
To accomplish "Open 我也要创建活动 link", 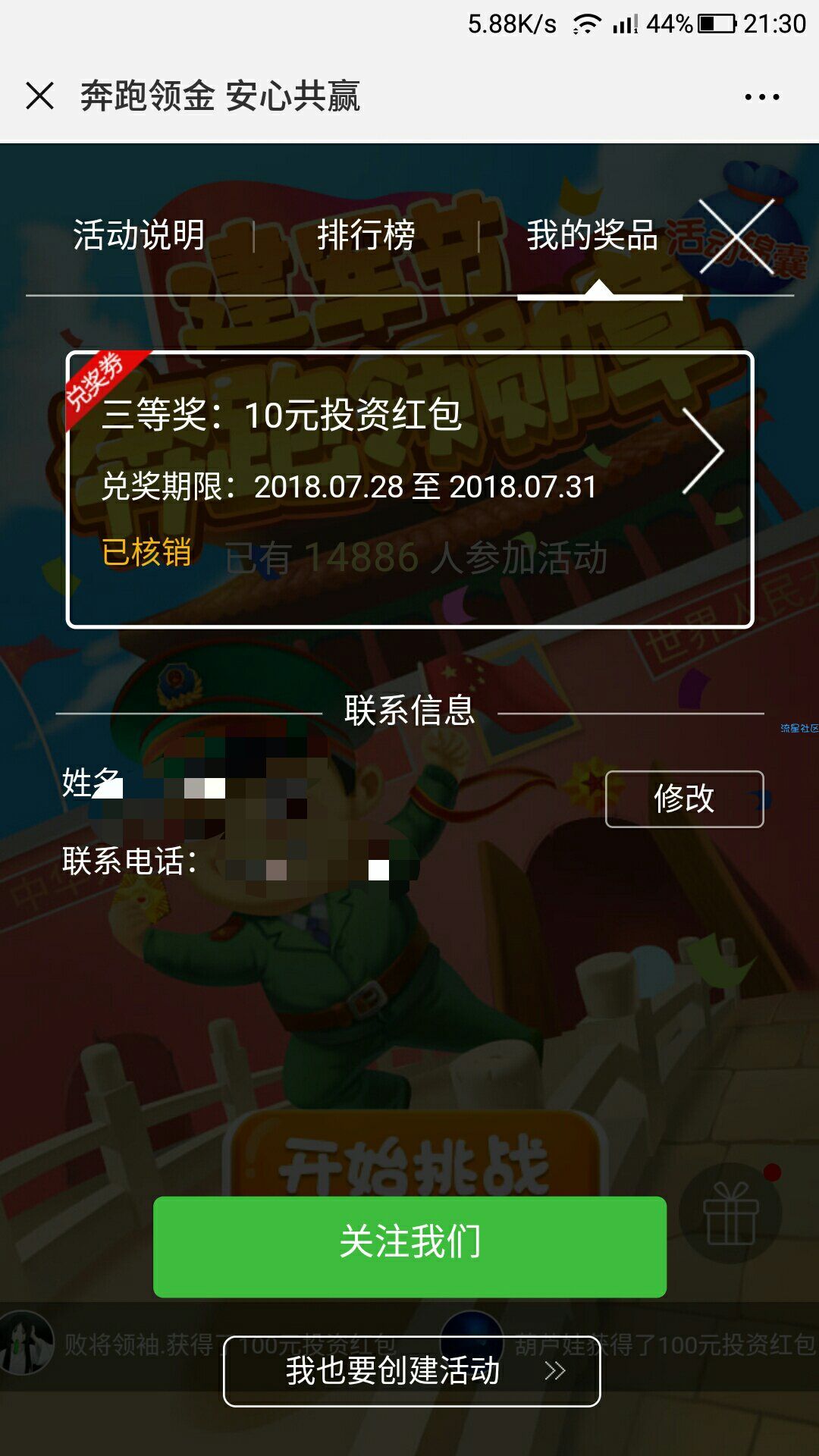I will click(x=411, y=1370).
